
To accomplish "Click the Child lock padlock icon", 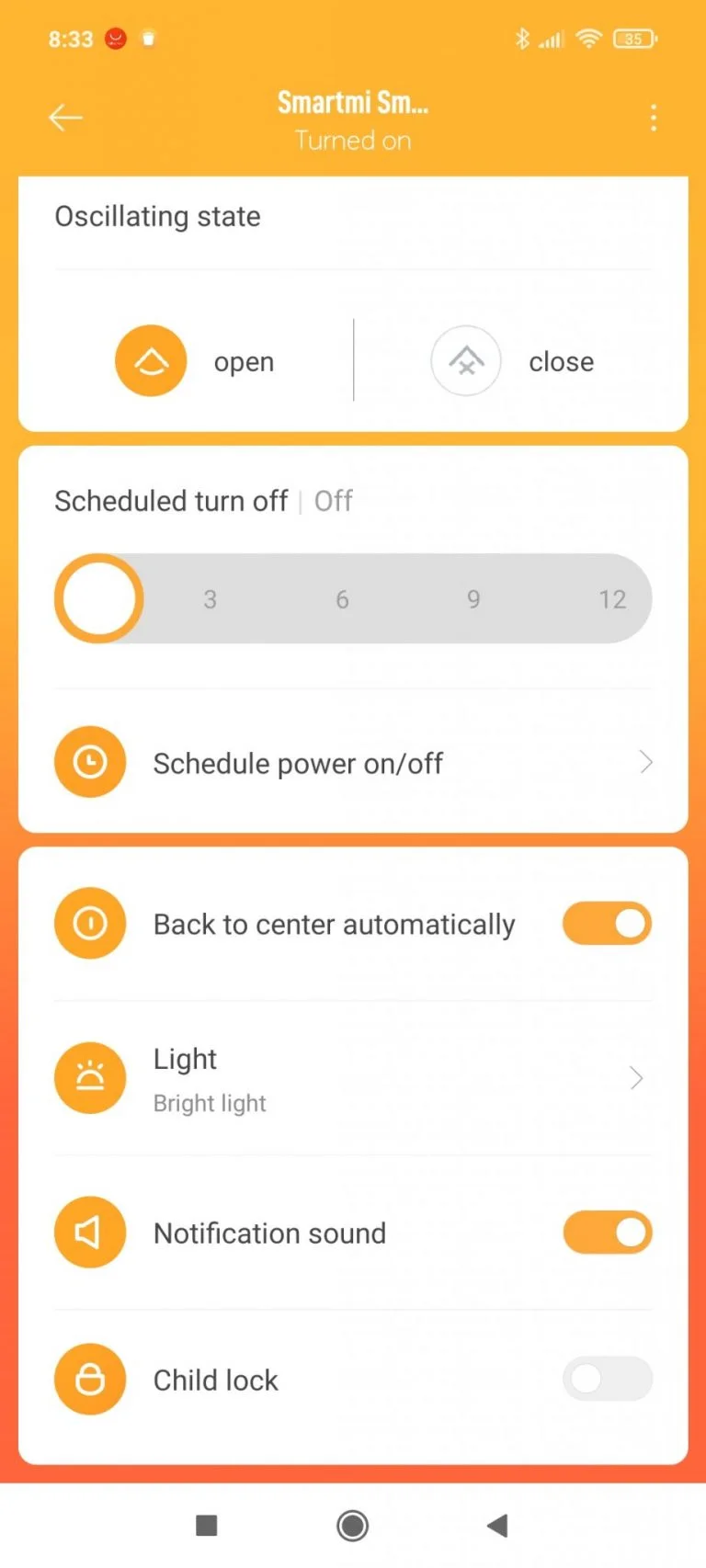I will click(x=90, y=1379).
